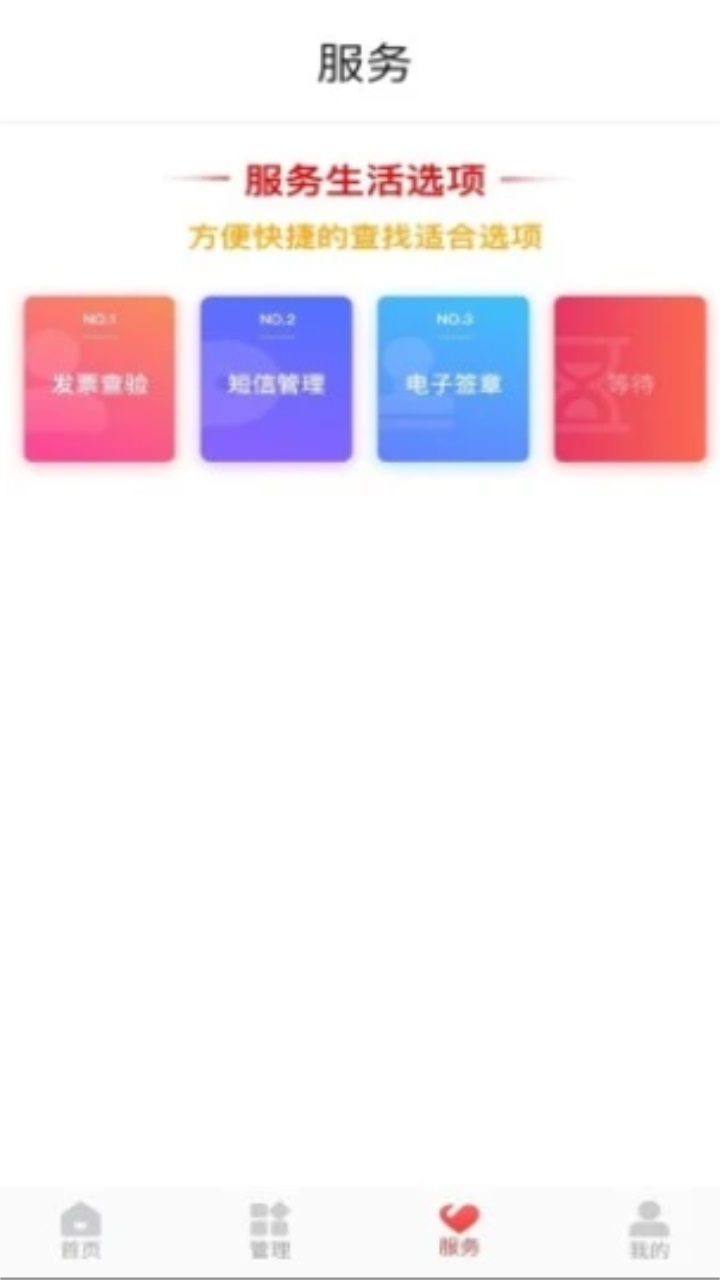This screenshot has width=720, height=1280.
Task: Open the 短信管理 service card
Action: [x=276, y=379]
